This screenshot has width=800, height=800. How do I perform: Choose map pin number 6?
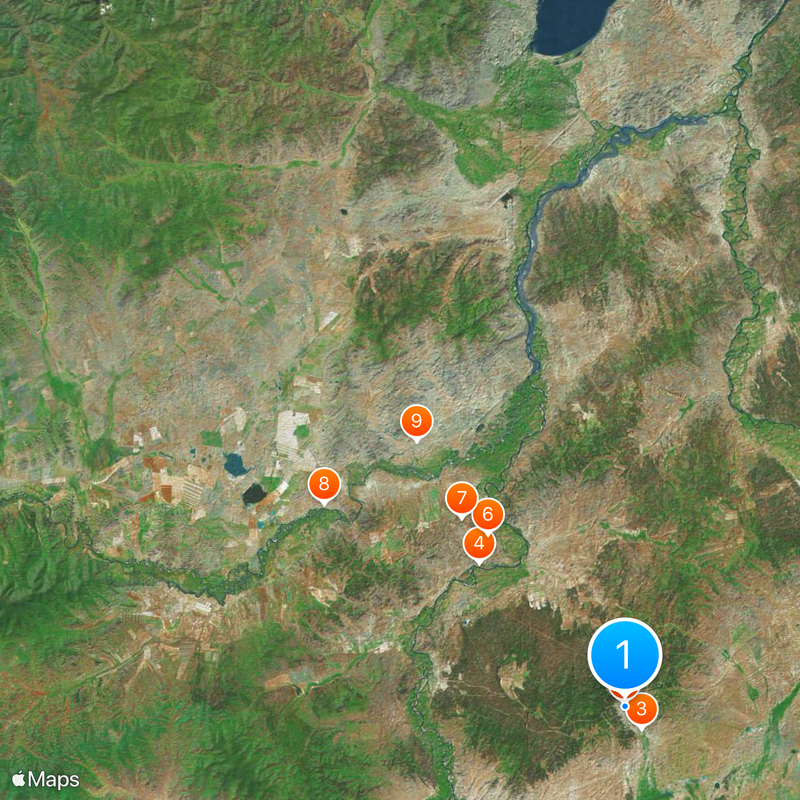pyautogui.click(x=488, y=514)
